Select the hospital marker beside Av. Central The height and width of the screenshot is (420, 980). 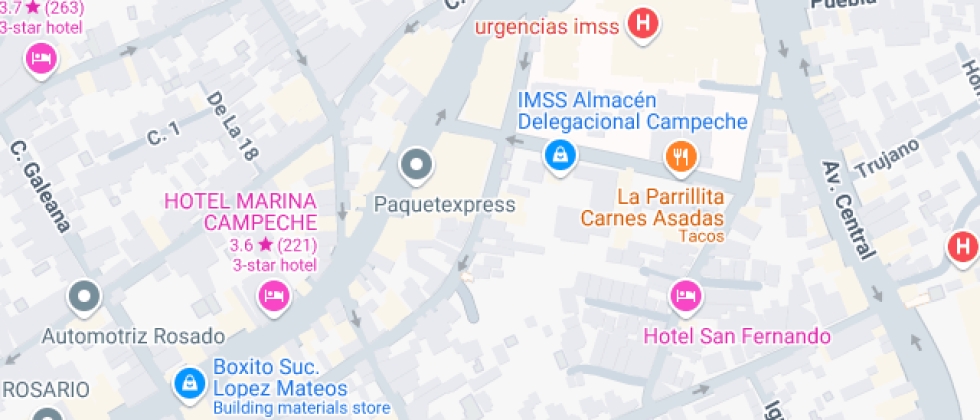(962, 246)
